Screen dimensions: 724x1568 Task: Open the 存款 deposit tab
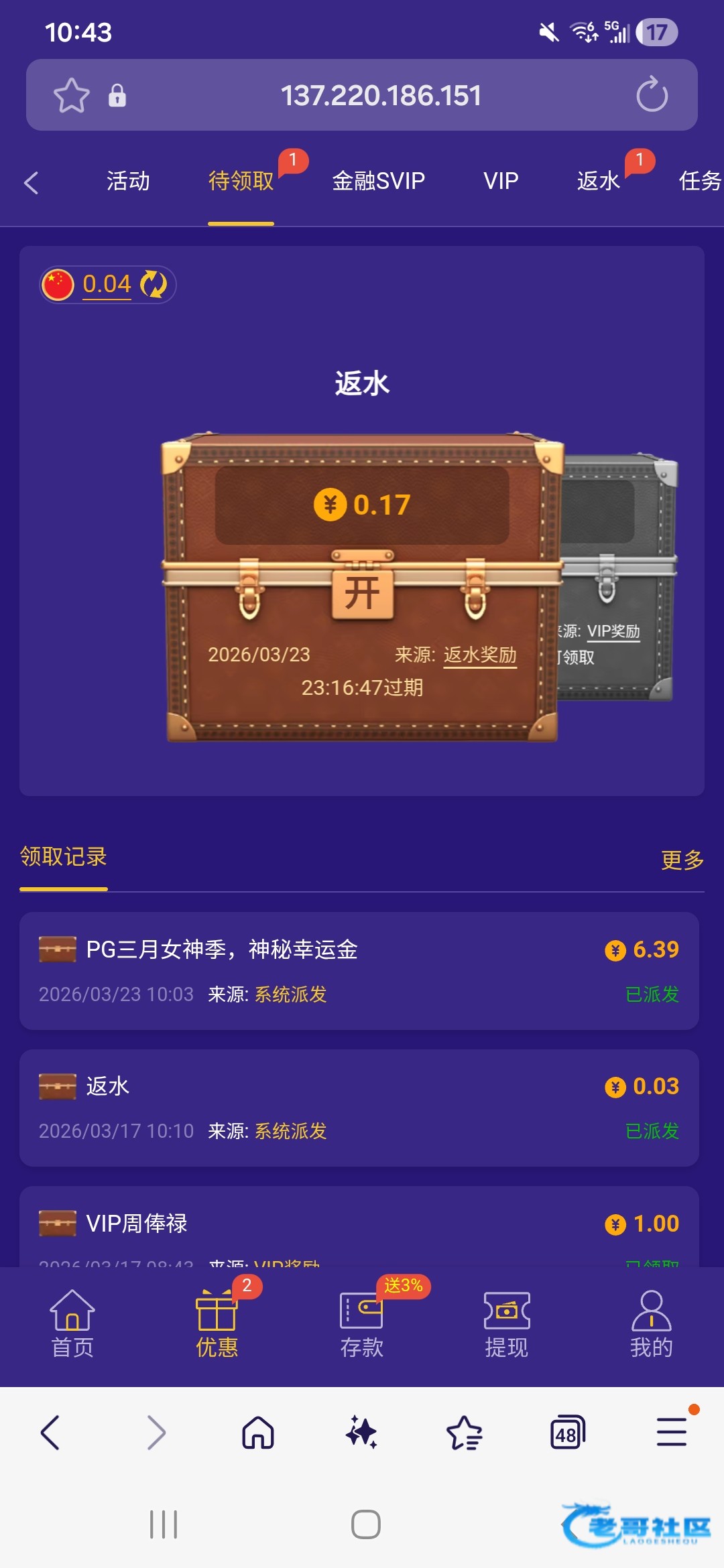point(362,1323)
